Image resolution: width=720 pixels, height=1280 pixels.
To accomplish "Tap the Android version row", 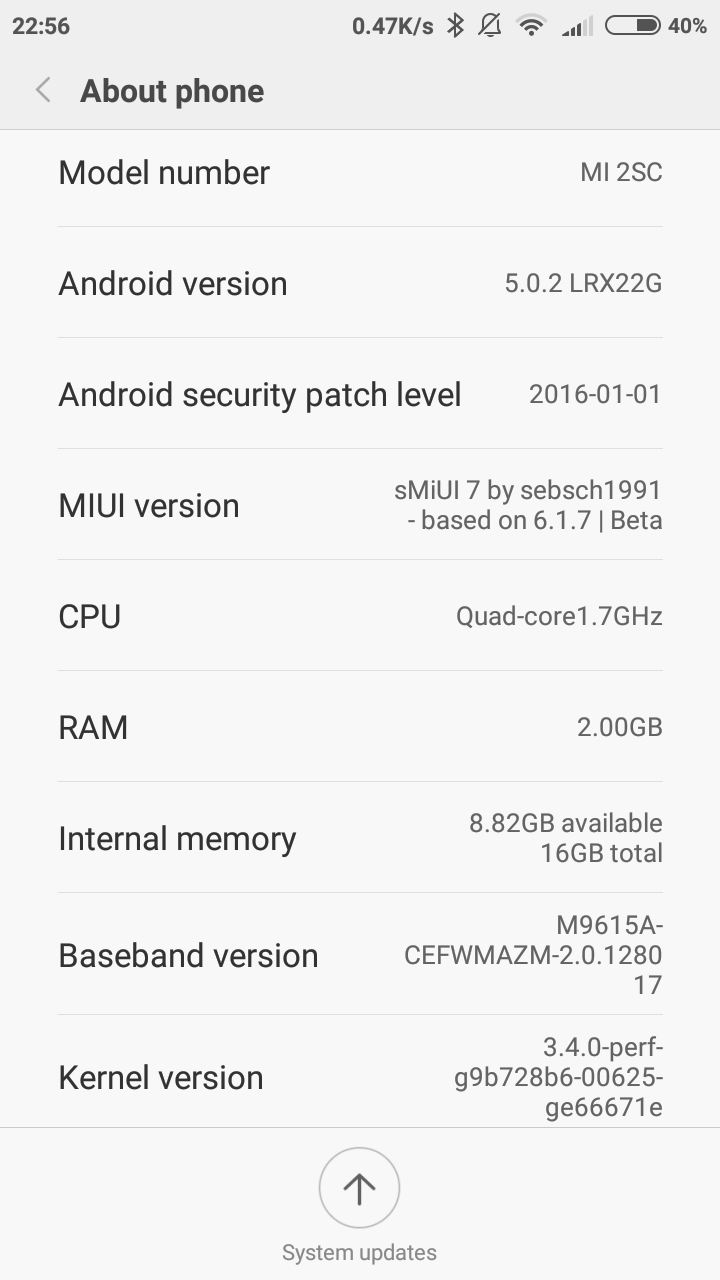I will point(360,283).
